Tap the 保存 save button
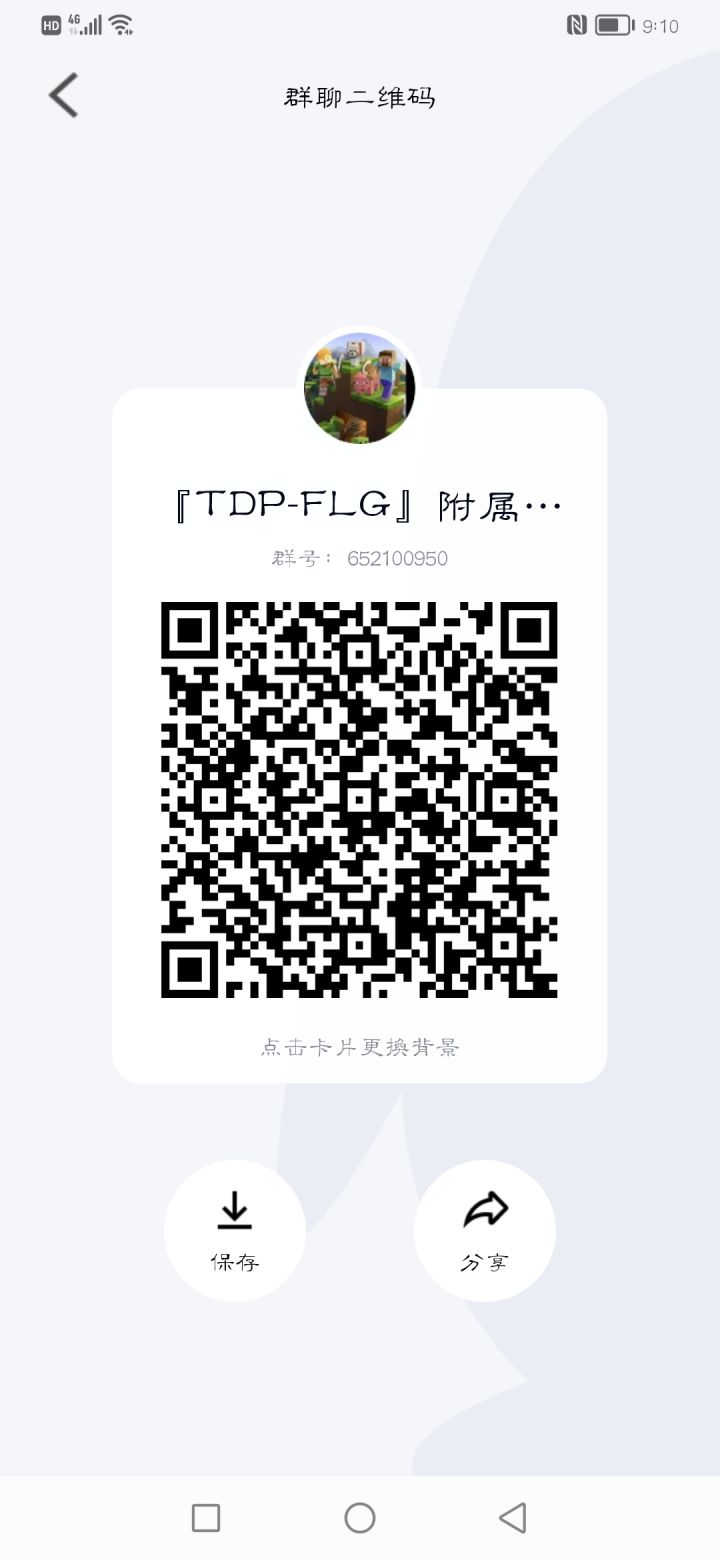This screenshot has width=720, height=1560. 234,1263
